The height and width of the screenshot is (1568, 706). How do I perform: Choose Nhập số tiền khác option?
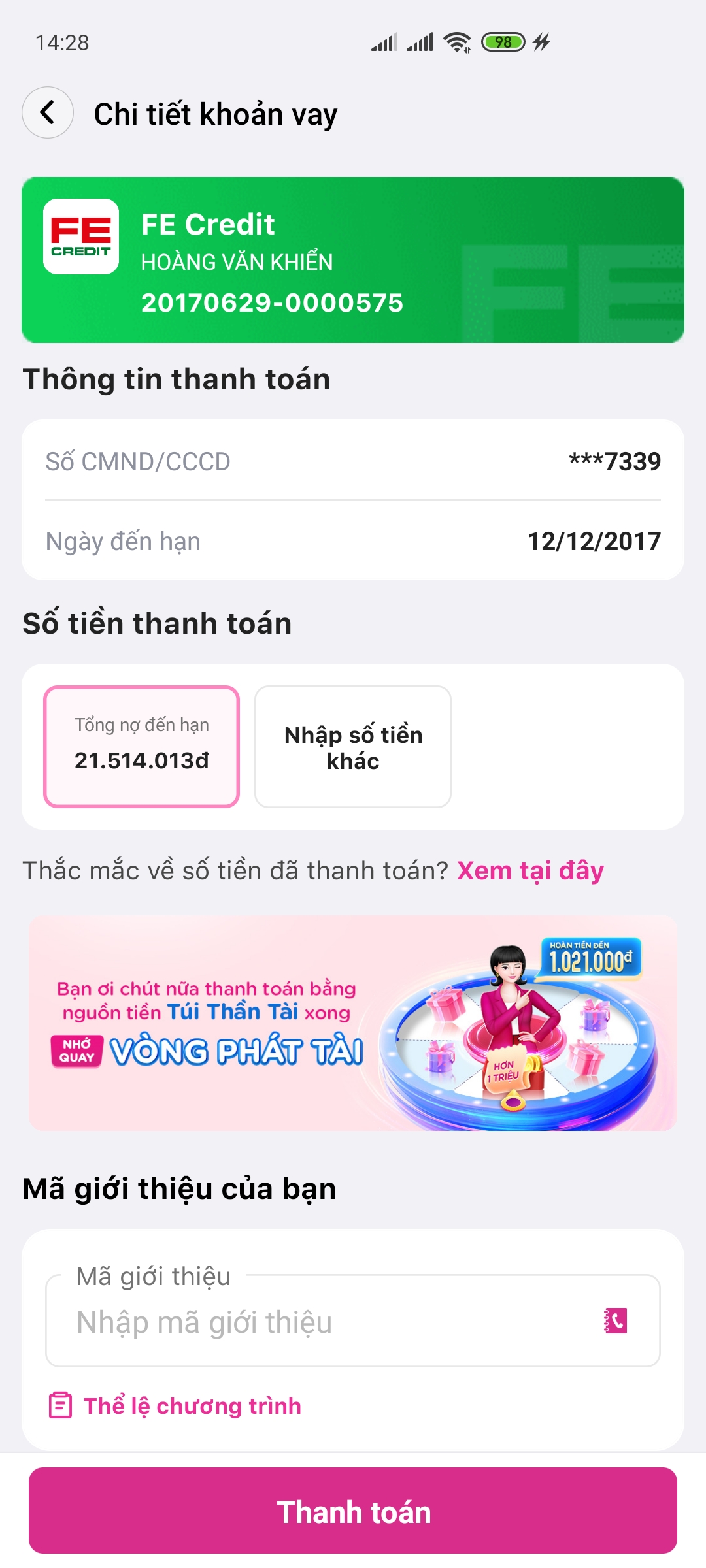[353, 746]
